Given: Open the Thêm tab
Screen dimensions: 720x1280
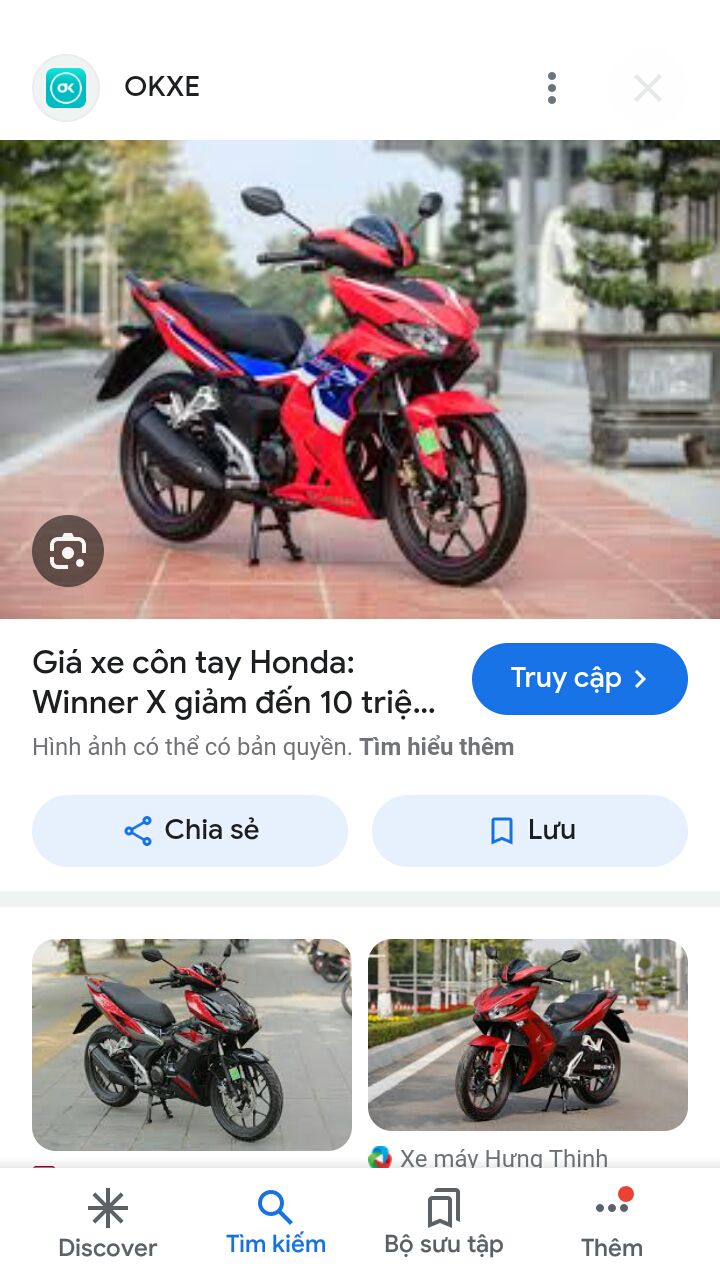Looking at the screenshot, I should (x=612, y=1224).
